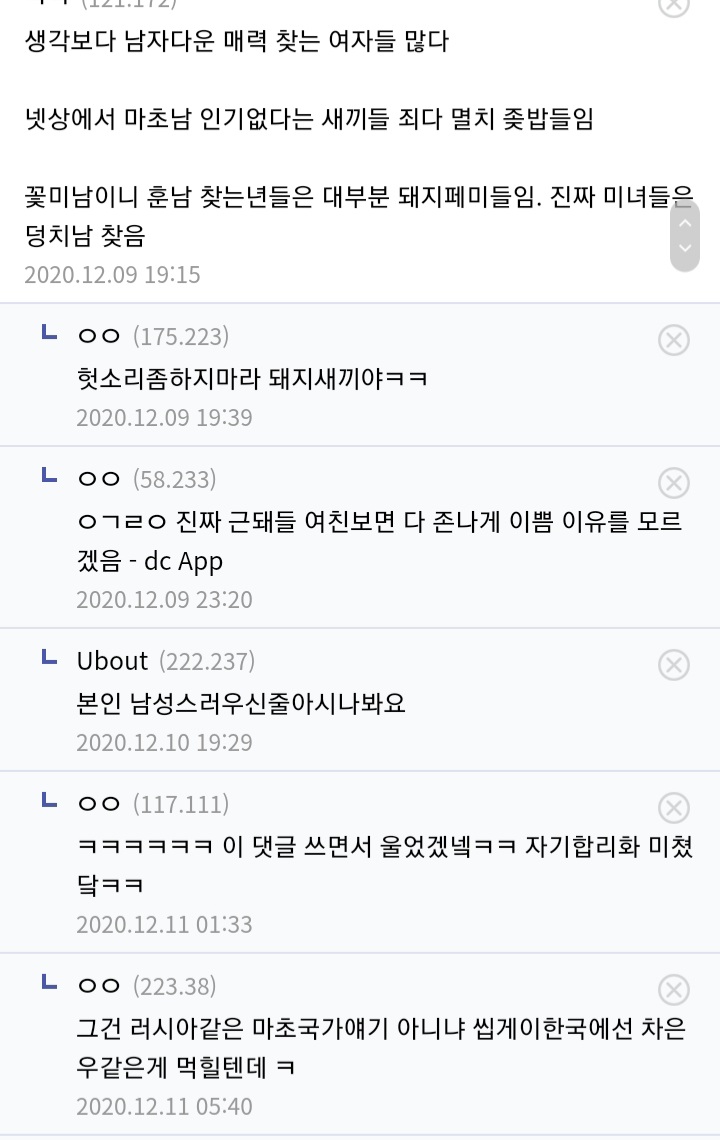Screen dimensions: 720x1140
Task: Open Ubout's user profile
Action: point(112,661)
